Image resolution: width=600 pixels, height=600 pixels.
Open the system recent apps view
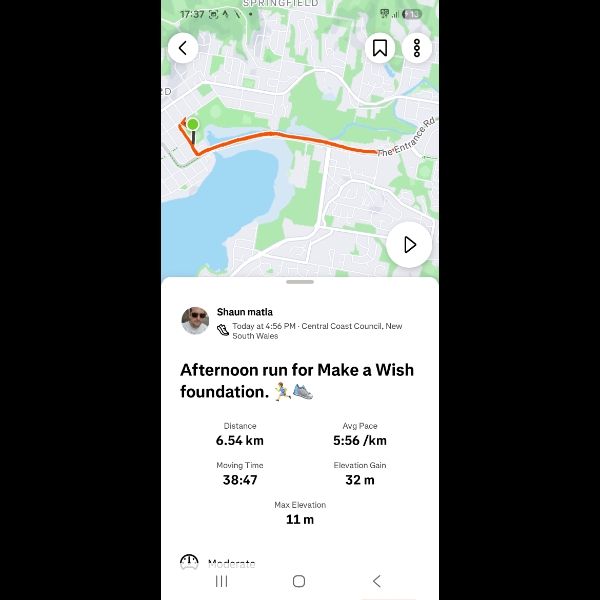(222, 581)
